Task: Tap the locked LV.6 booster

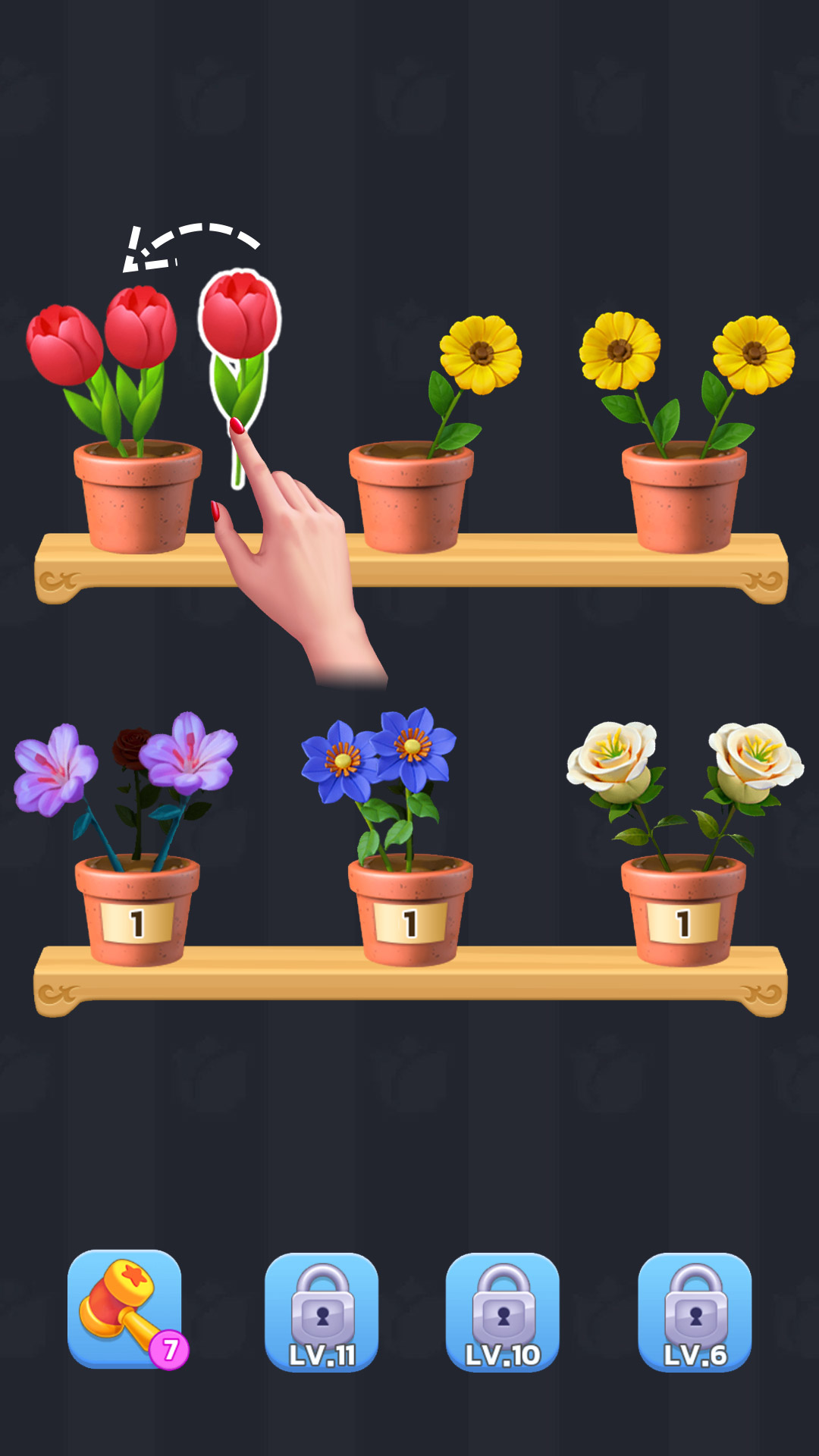Action: click(695, 1312)
